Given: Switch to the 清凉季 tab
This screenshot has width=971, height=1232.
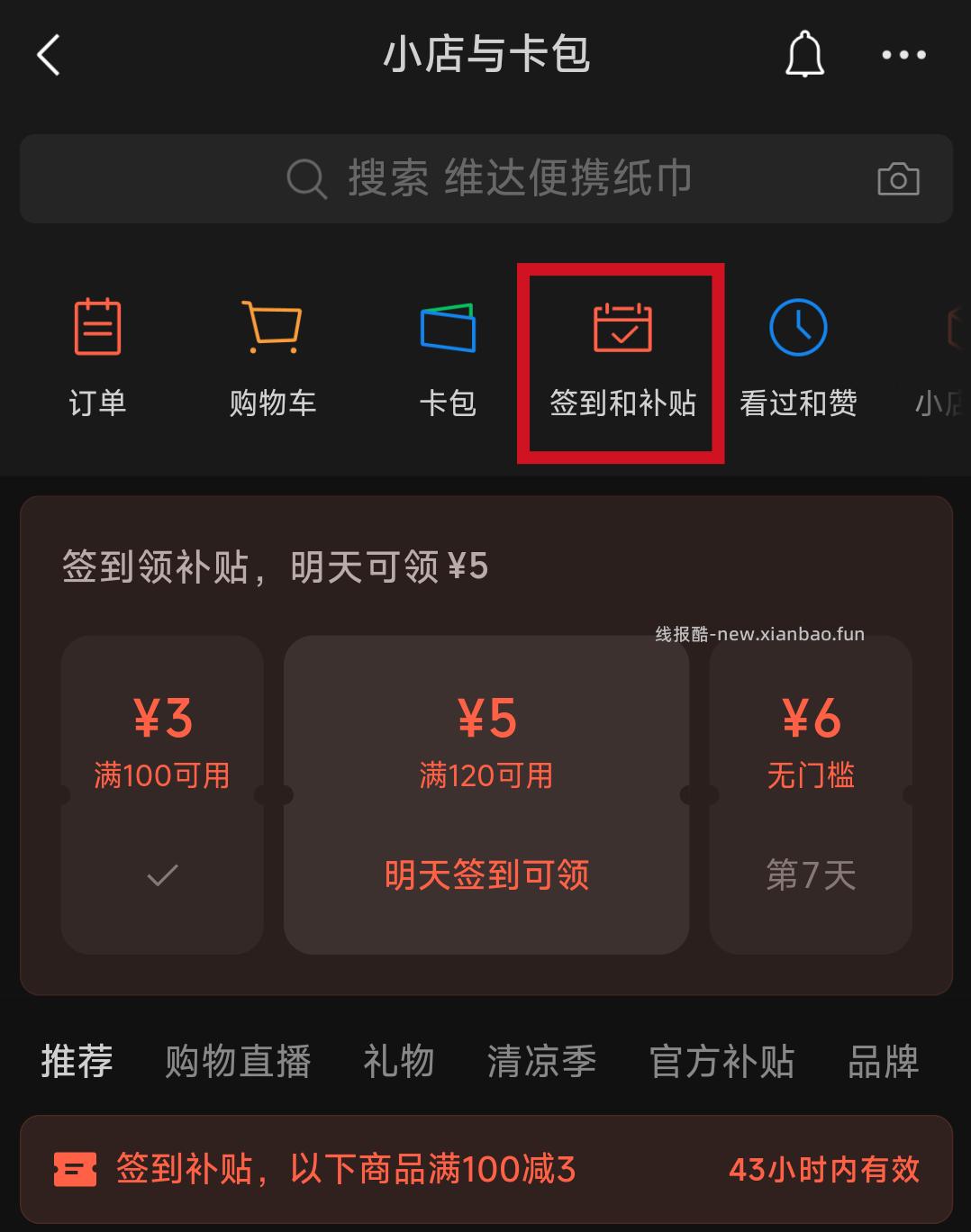Looking at the screenshot, I should [x=541, y=1061].
